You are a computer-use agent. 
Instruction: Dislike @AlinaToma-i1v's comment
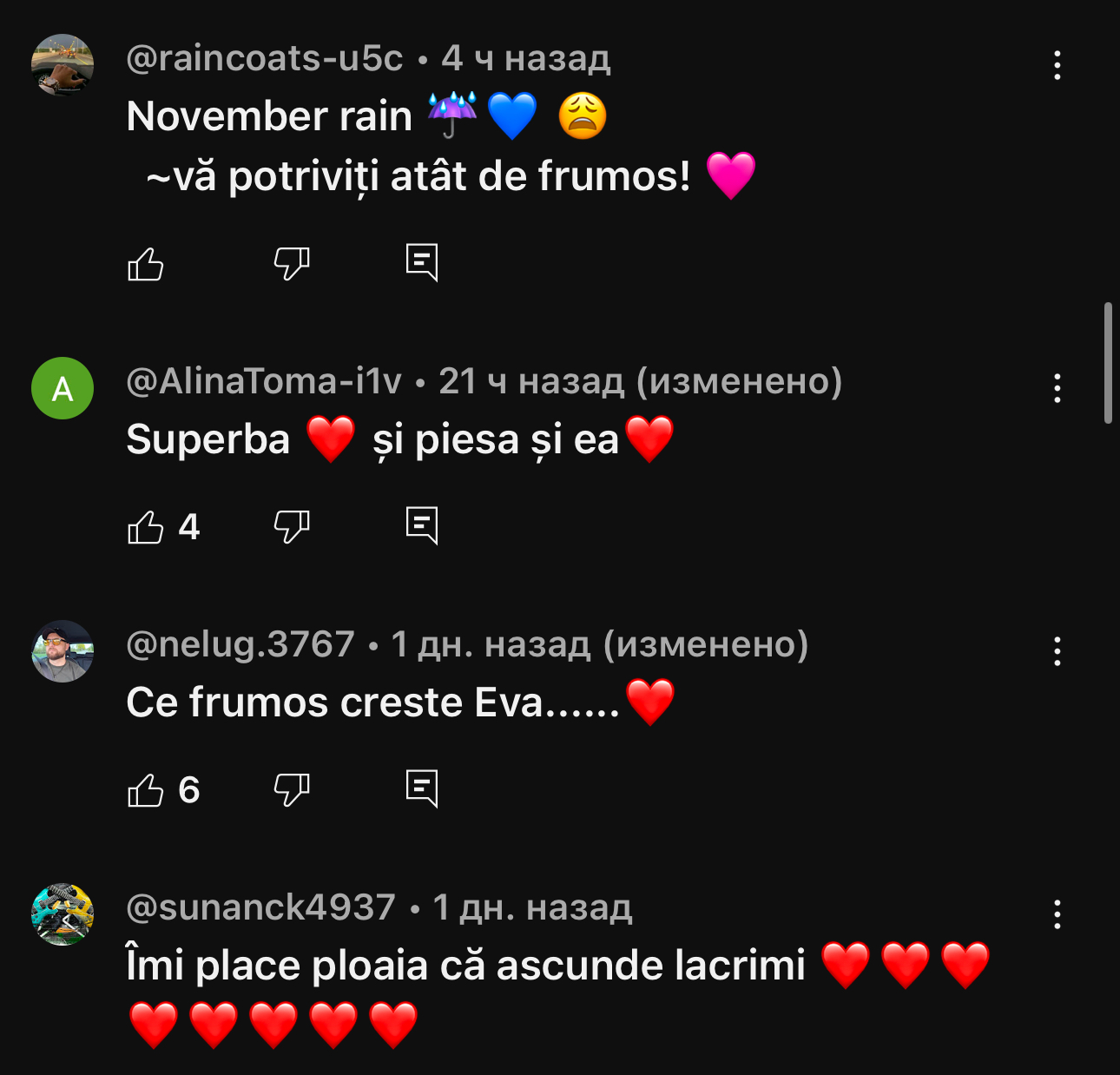[292, 526]
